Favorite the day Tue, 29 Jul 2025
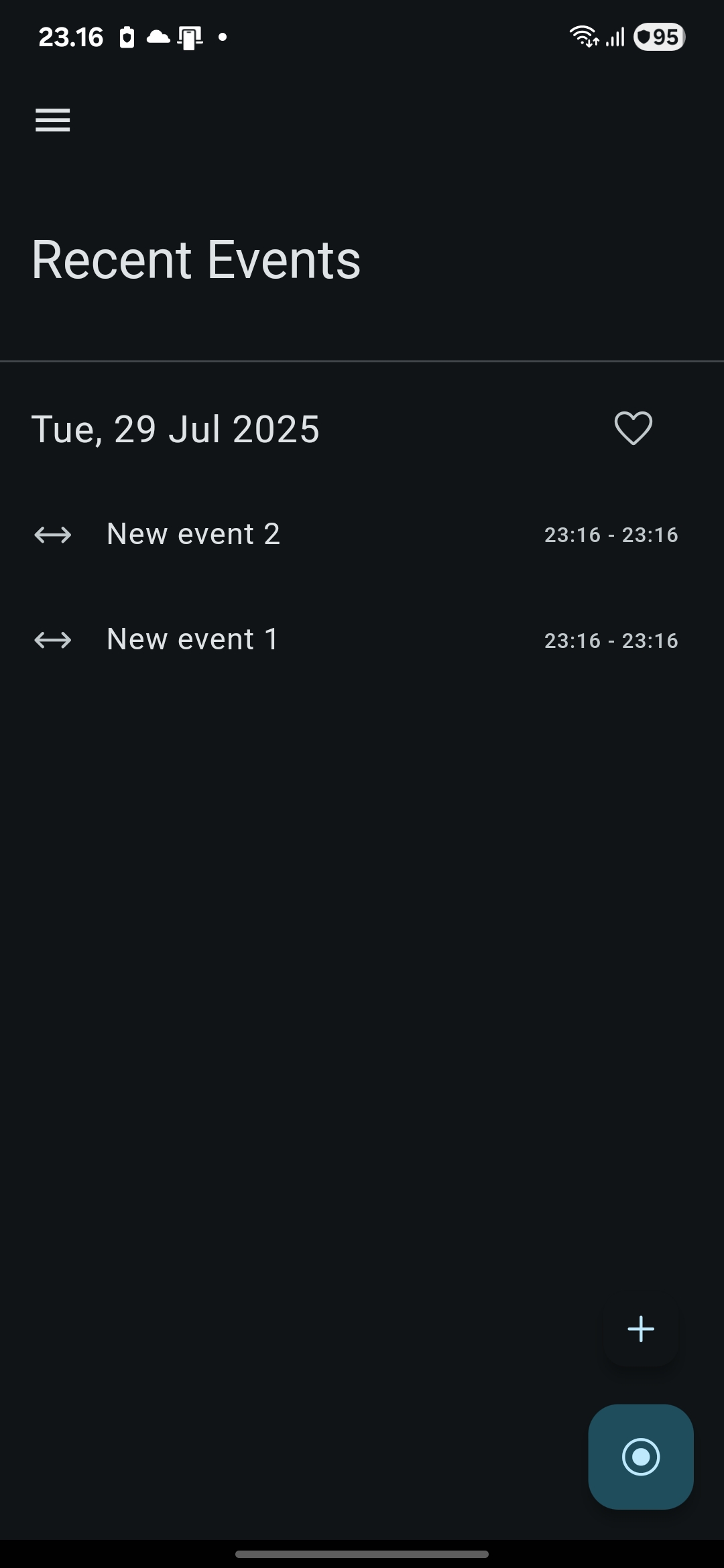The image size is (724, 1568). [x=633, y=428]
